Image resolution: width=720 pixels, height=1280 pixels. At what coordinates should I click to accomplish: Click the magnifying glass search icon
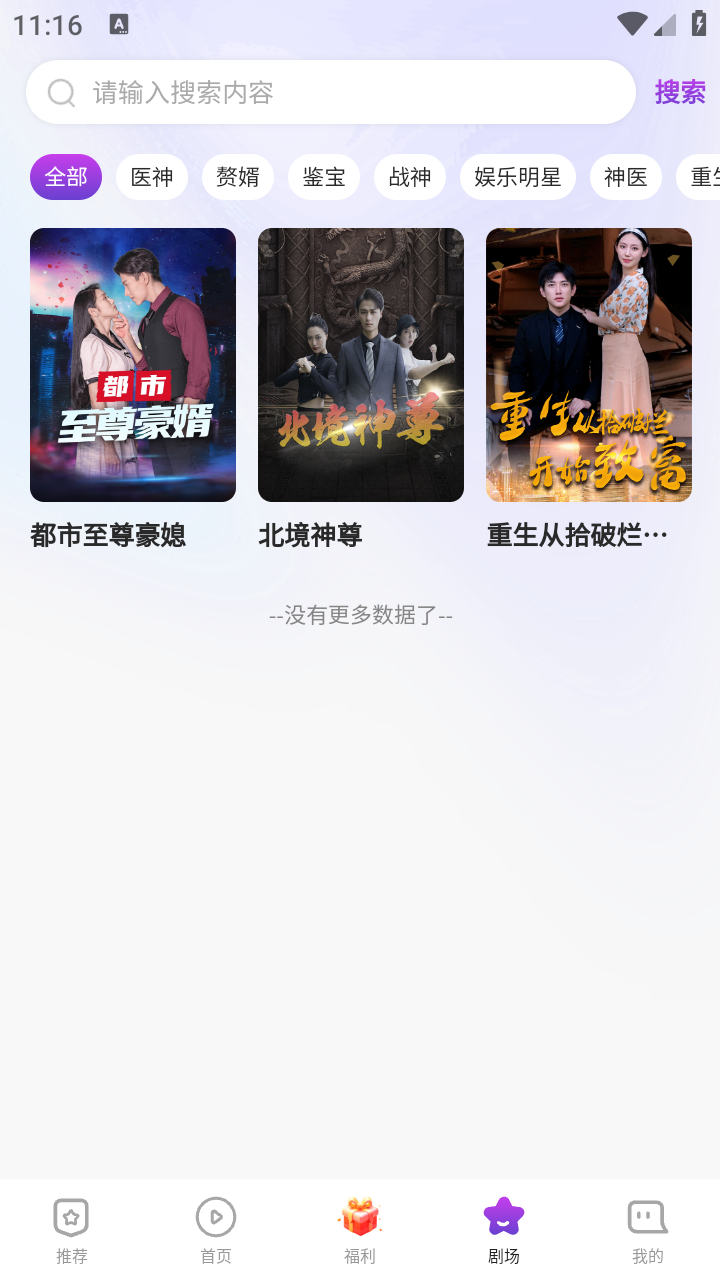[61, 91]
